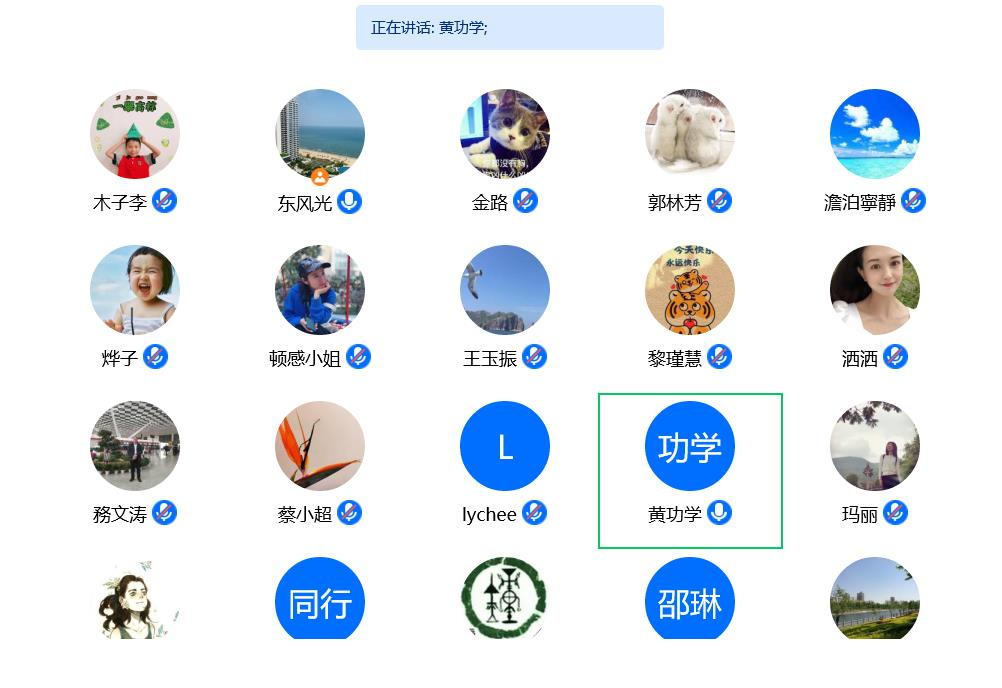This screenshot has height=688, width=1002.
Task: Open the 邵琳 avatar tile
Action: 690,602
